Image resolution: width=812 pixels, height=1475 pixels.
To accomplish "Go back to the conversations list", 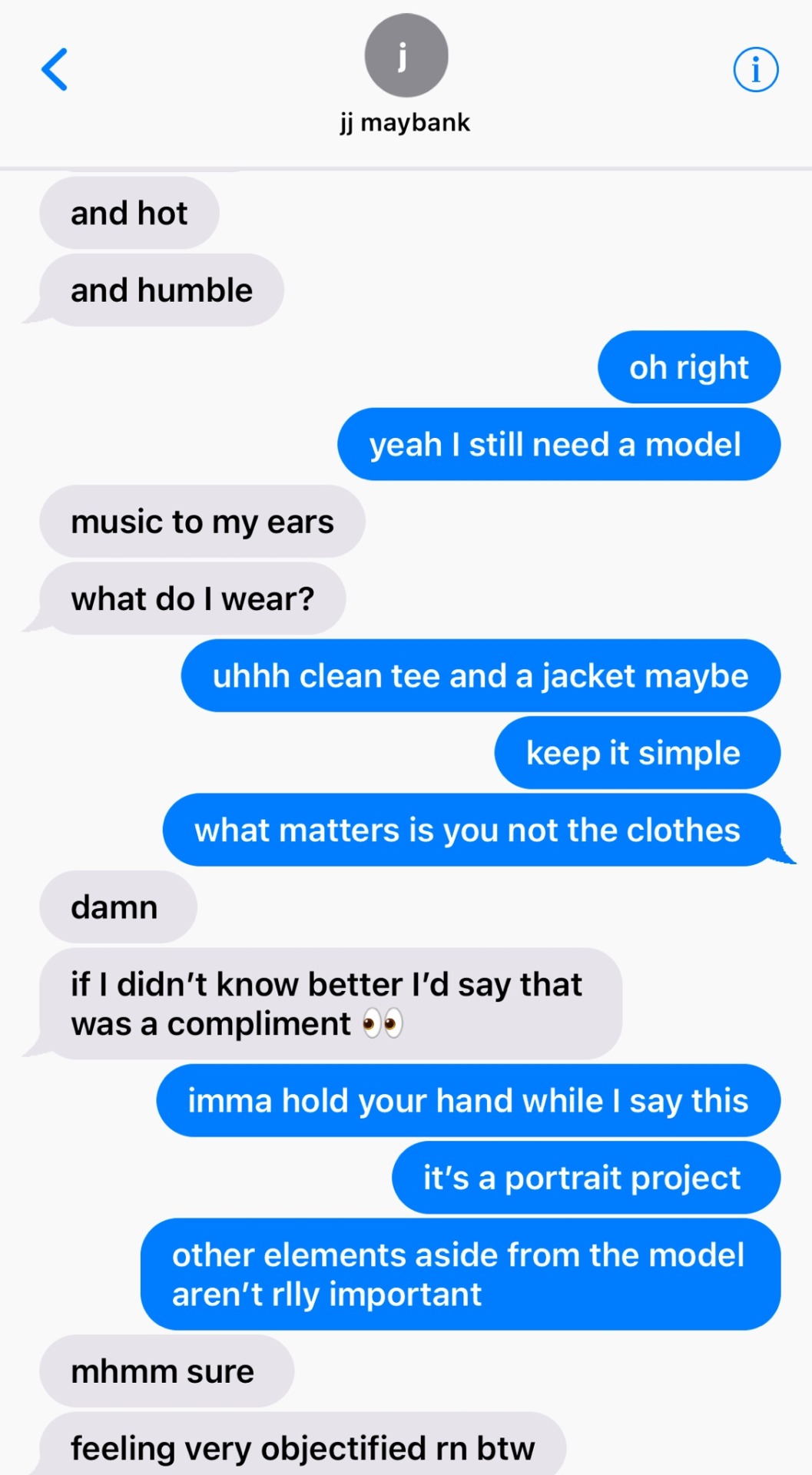I will (55, 70).
